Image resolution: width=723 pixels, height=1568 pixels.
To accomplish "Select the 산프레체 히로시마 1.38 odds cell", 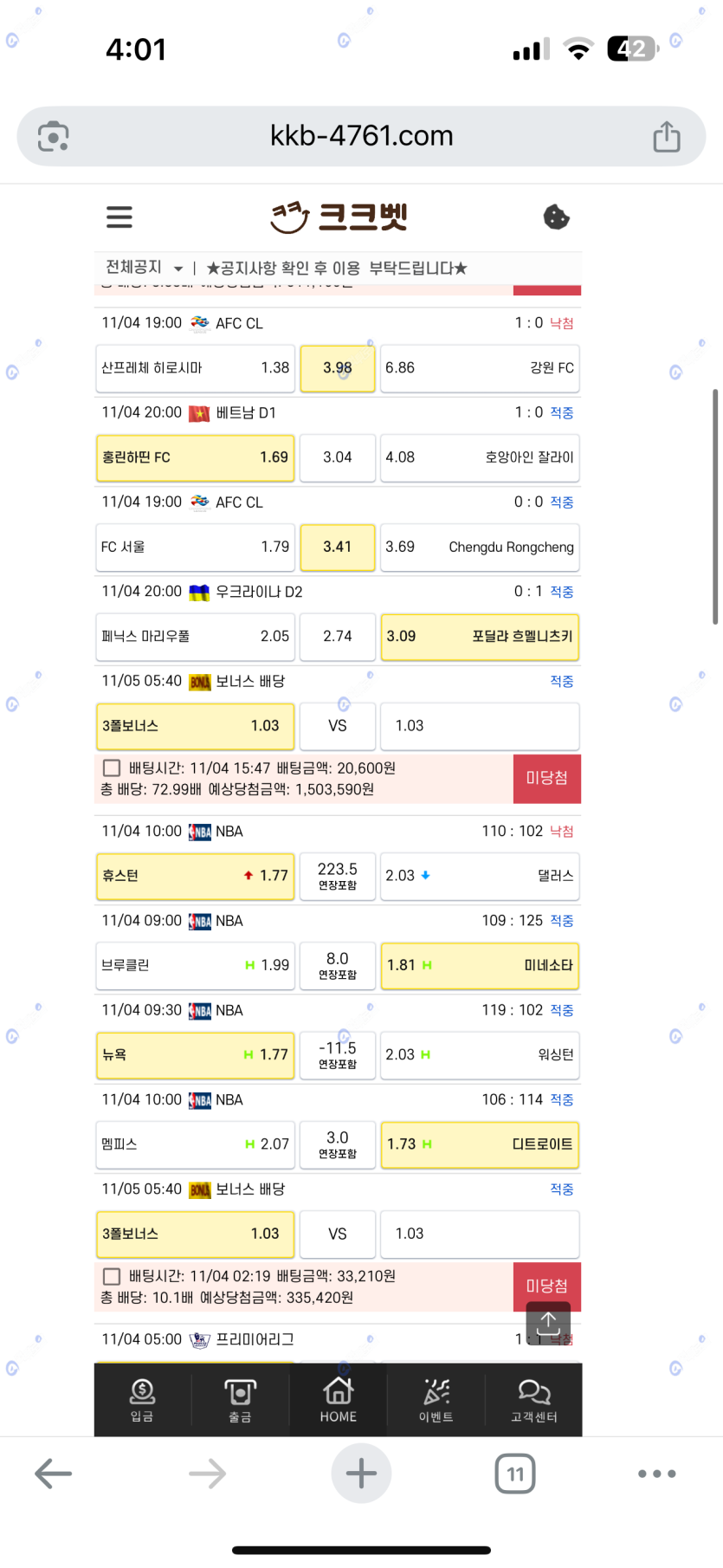I will pyautogui.click(x=195, y=368).
